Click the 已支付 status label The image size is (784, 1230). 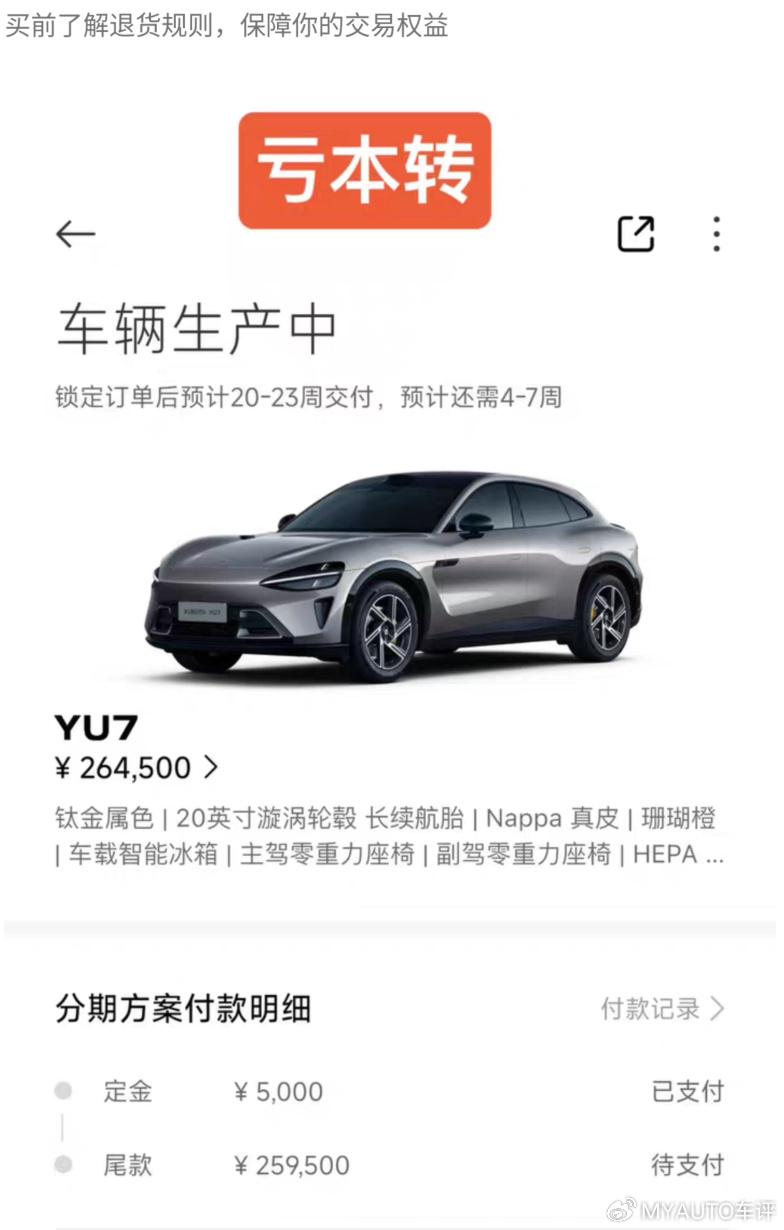pos(687,1091)
